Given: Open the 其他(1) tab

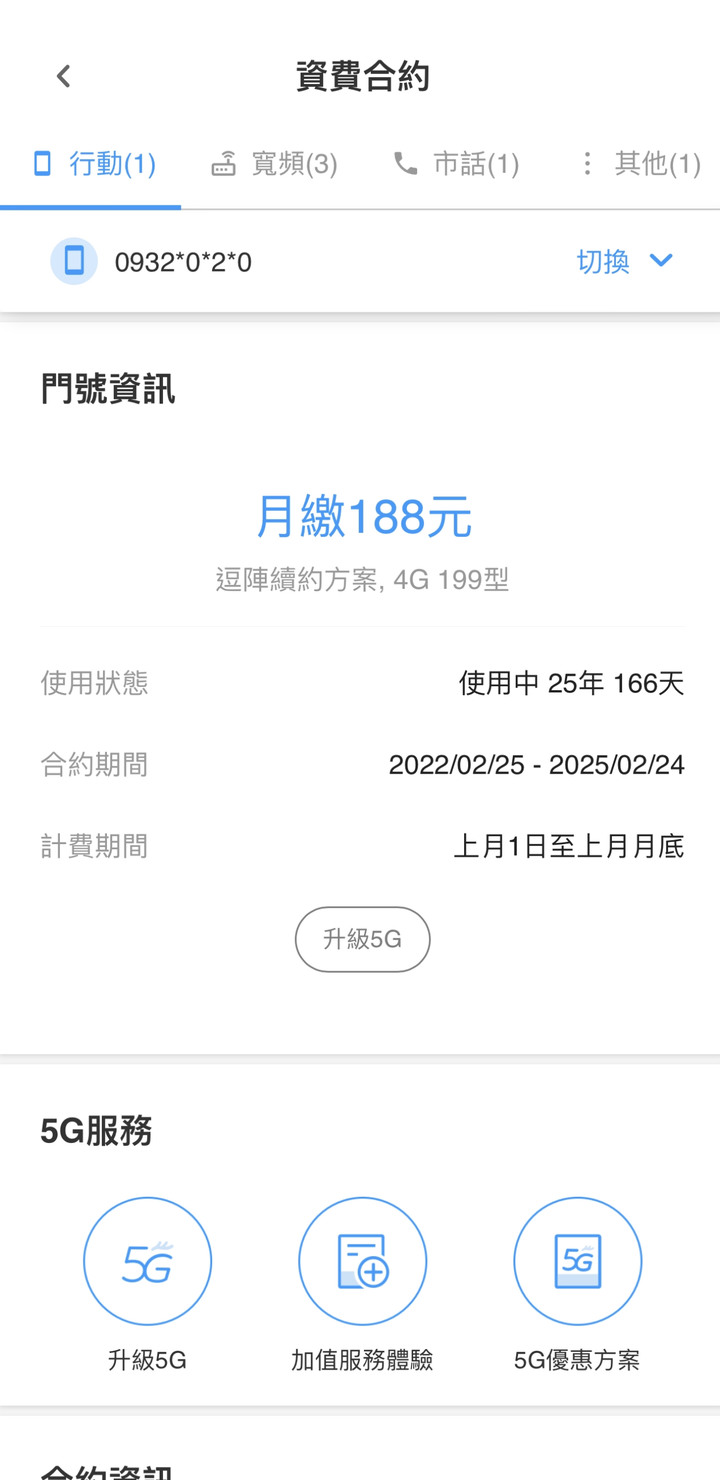Looking at the screenshot, I should click(x=640, y=164).
